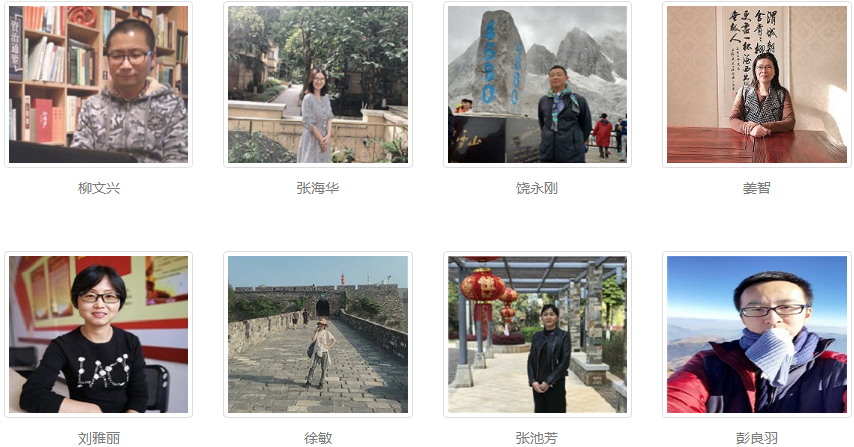View 徐敏's profile photo card

[x=318, y=334]
